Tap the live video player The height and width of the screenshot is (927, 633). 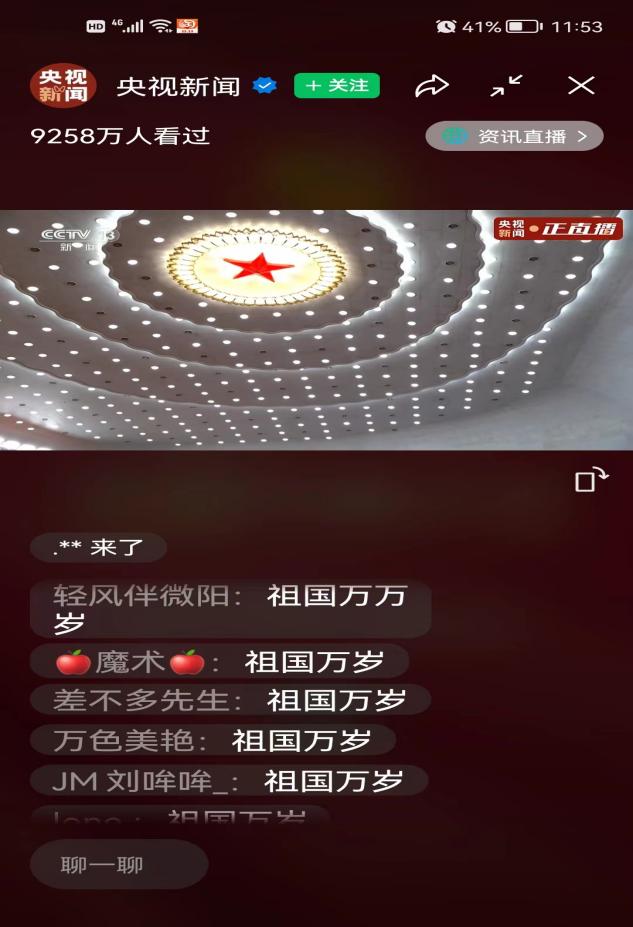pos(316,330)
